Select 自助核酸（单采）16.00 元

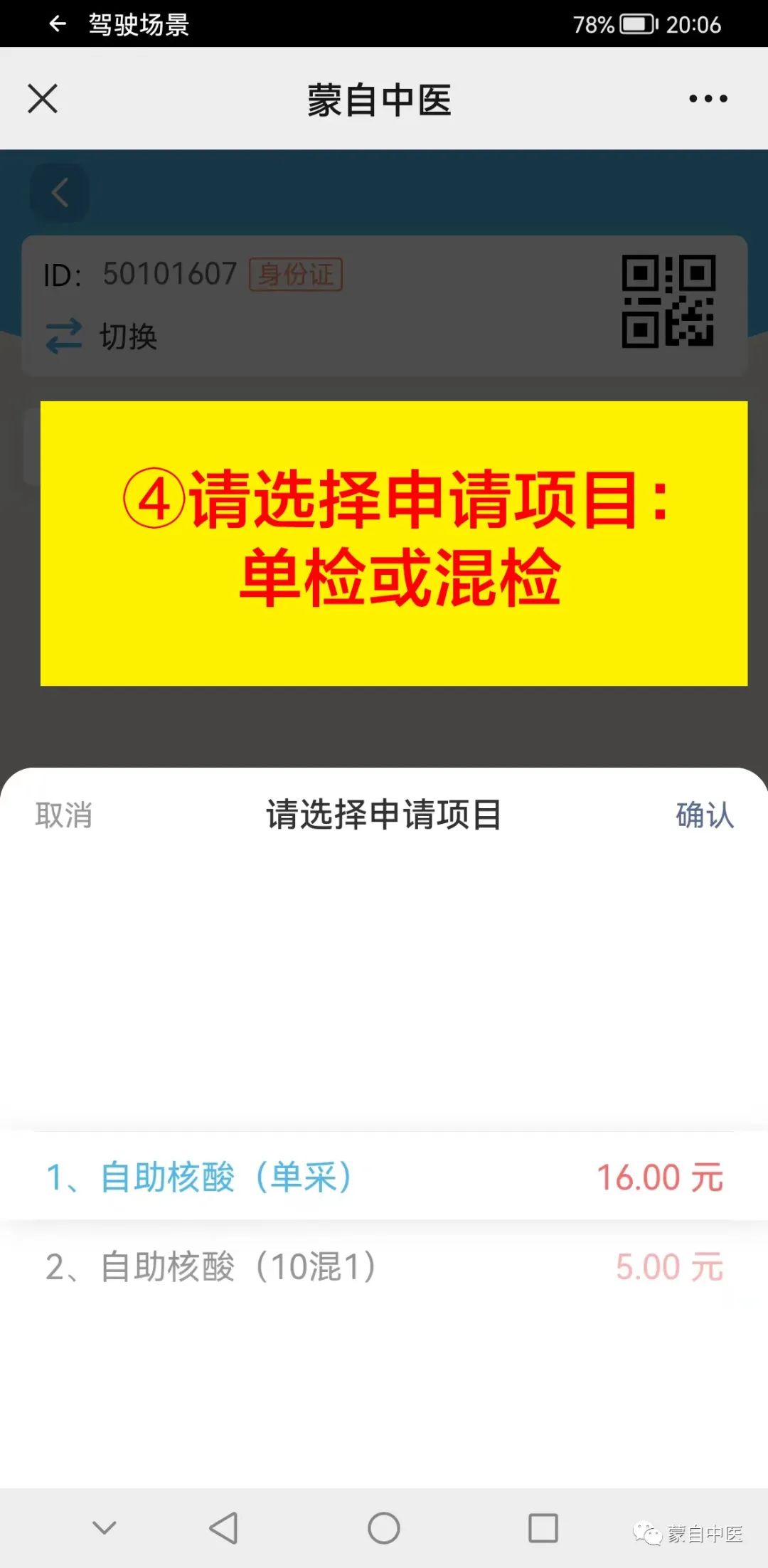point(384,1177)
